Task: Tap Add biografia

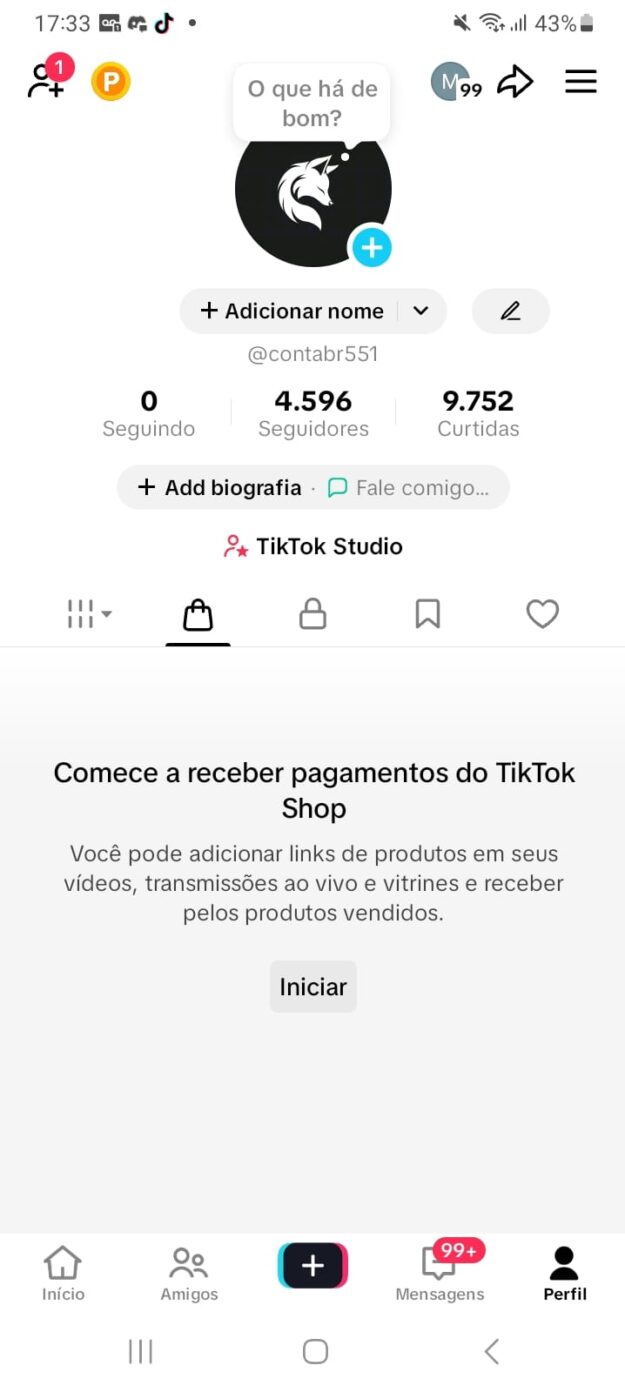Action: click(x=219, y=488)
